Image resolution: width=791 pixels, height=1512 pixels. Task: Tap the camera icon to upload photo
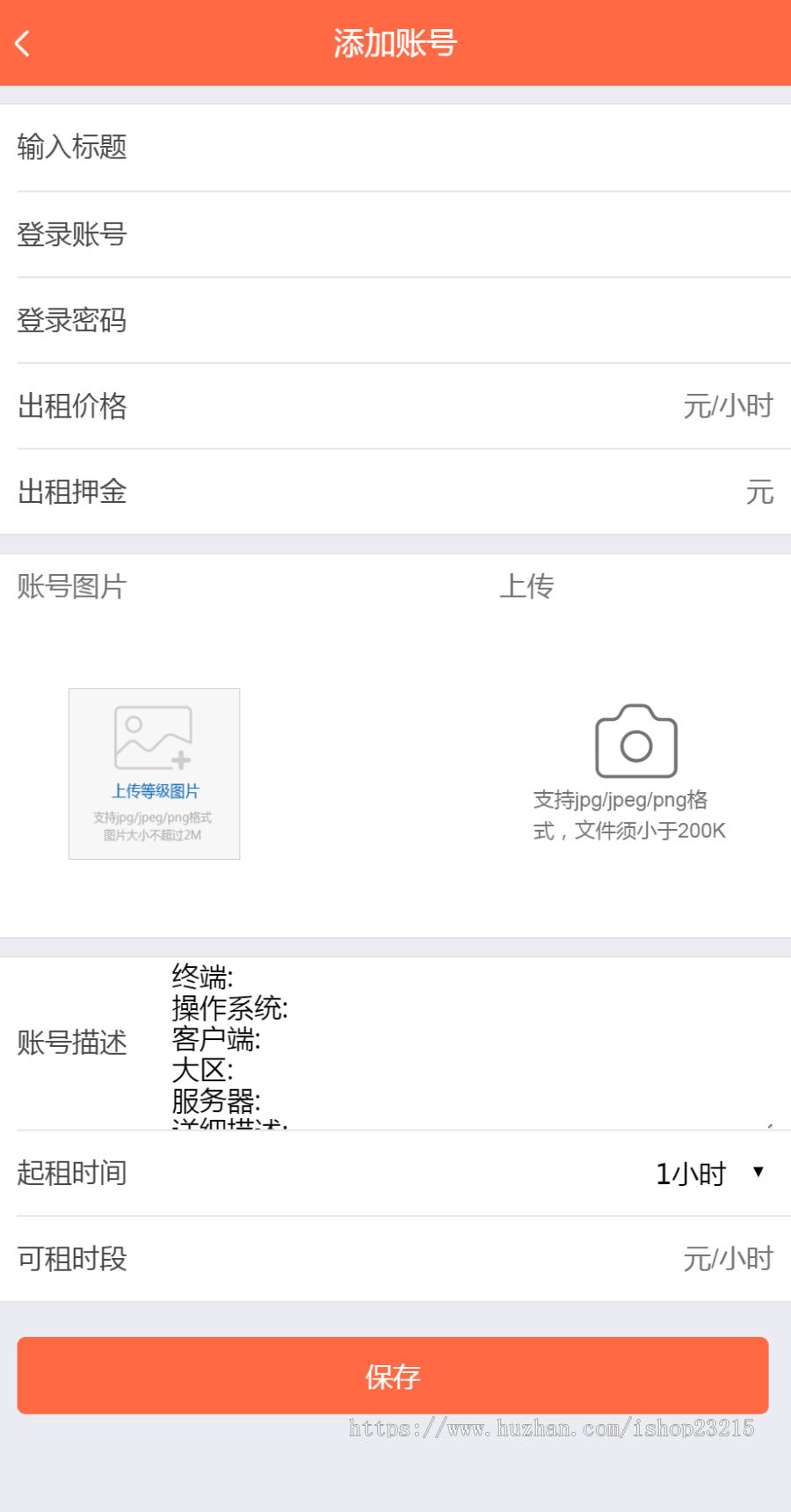[x=636, y=743]
